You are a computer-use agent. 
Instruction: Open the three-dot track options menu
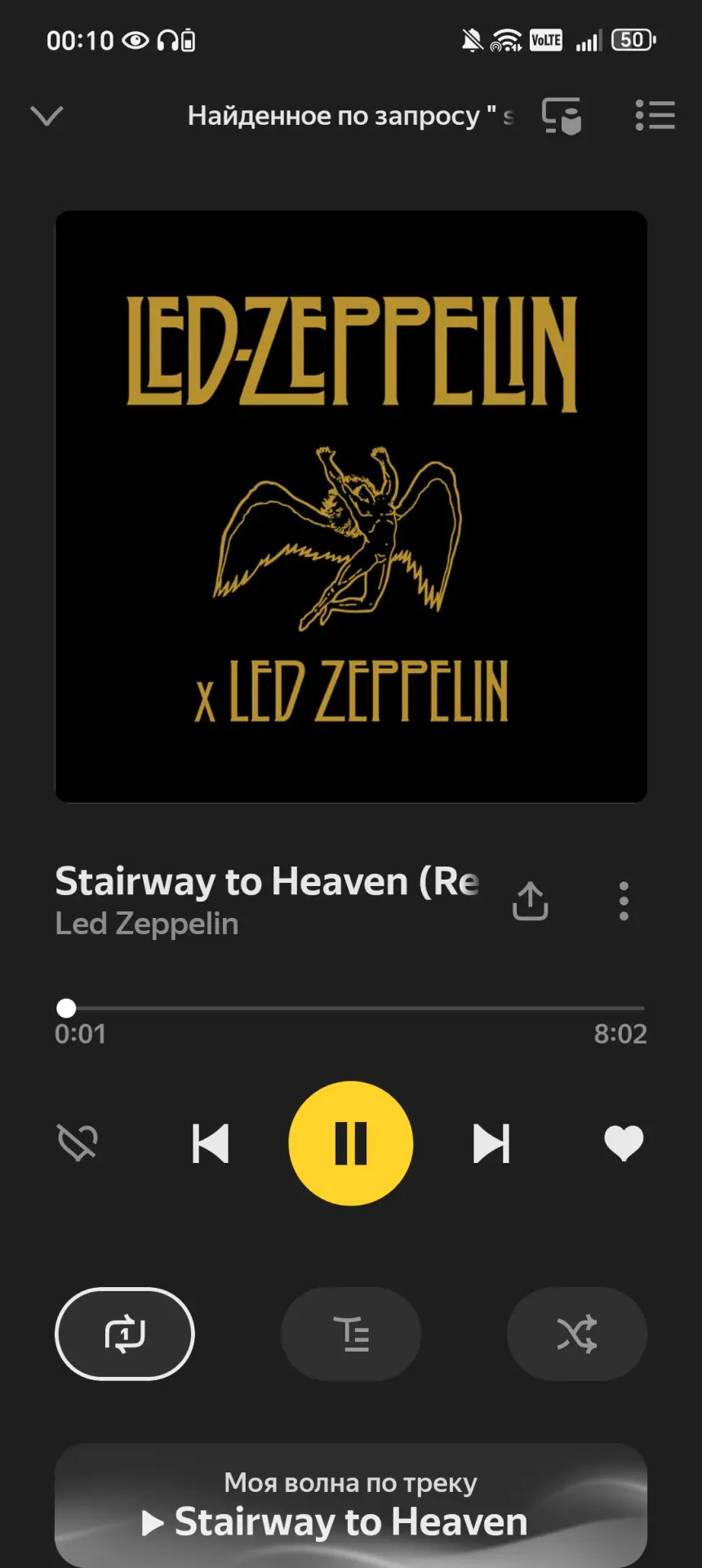pyautogui.click(x=624, y=902)
